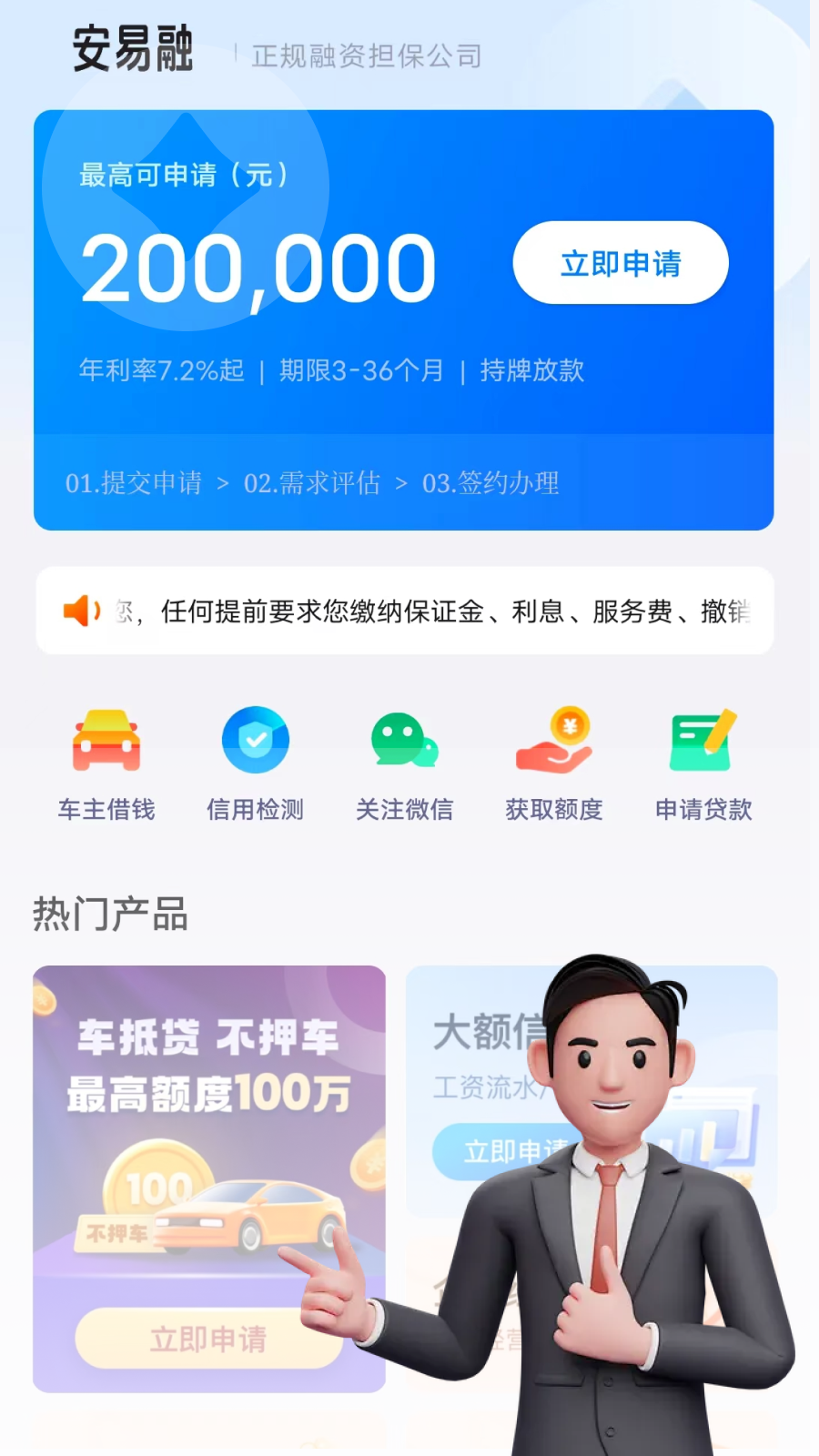
Task: Tap the 关注微信 WeChat icon
Action: tap(404, 739)
